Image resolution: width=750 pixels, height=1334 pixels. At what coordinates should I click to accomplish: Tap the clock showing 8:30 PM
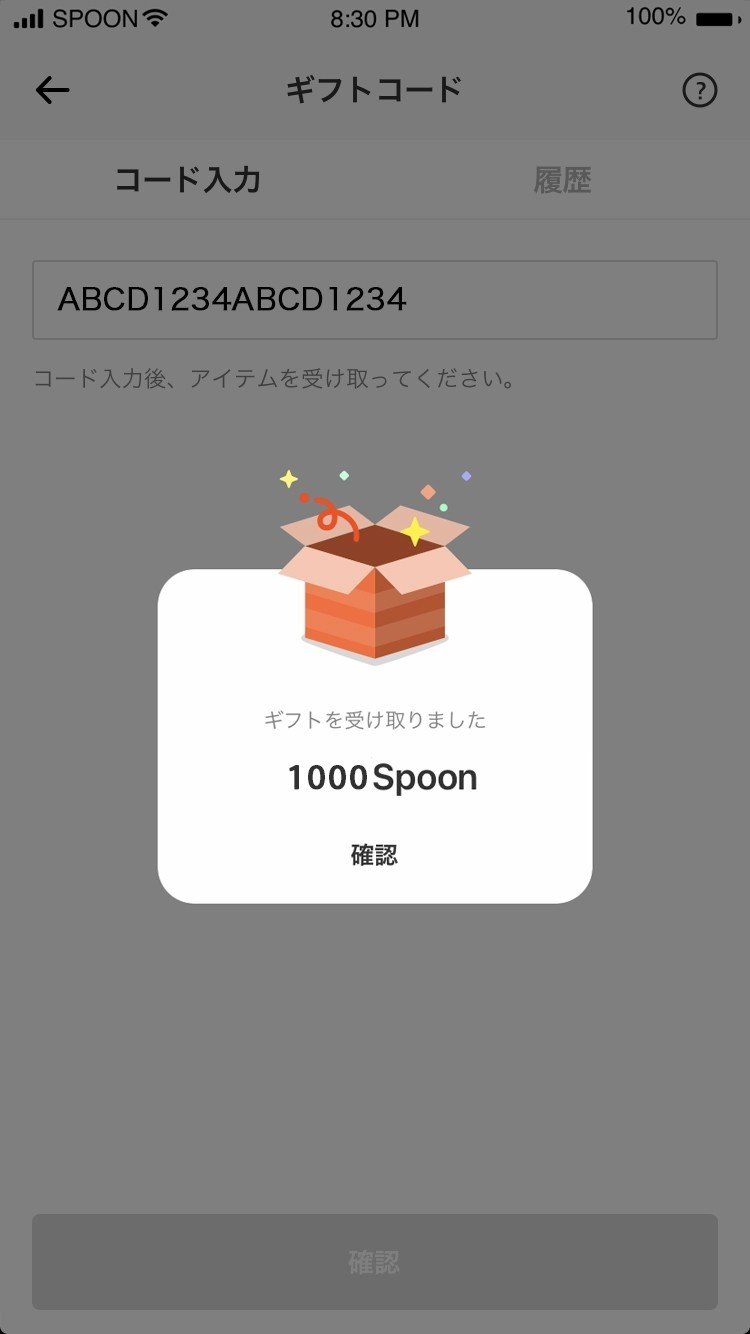tap(375, 18)
